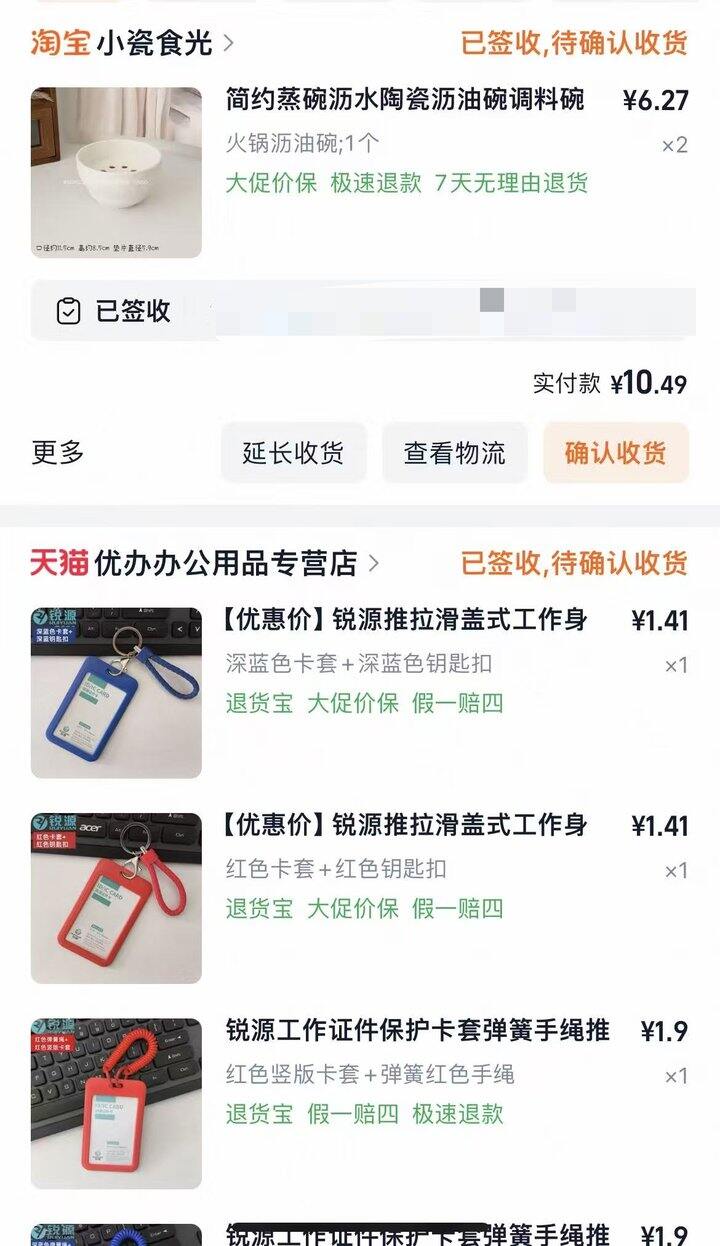The width and height of the screenshot is (720, 1246).
Task: Open the 优办办公用品专营店 shop page
Action: tap(225, 563)
